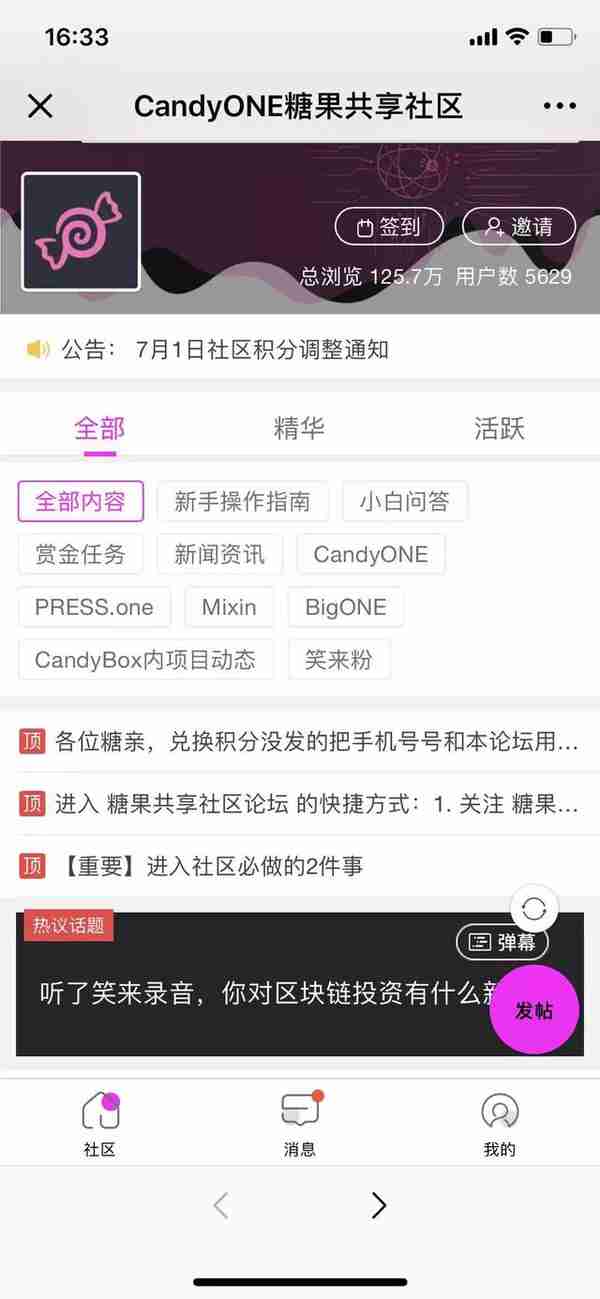Tap the 邀请 invite button
The image size is (600, 1299).
click(519, 227)
